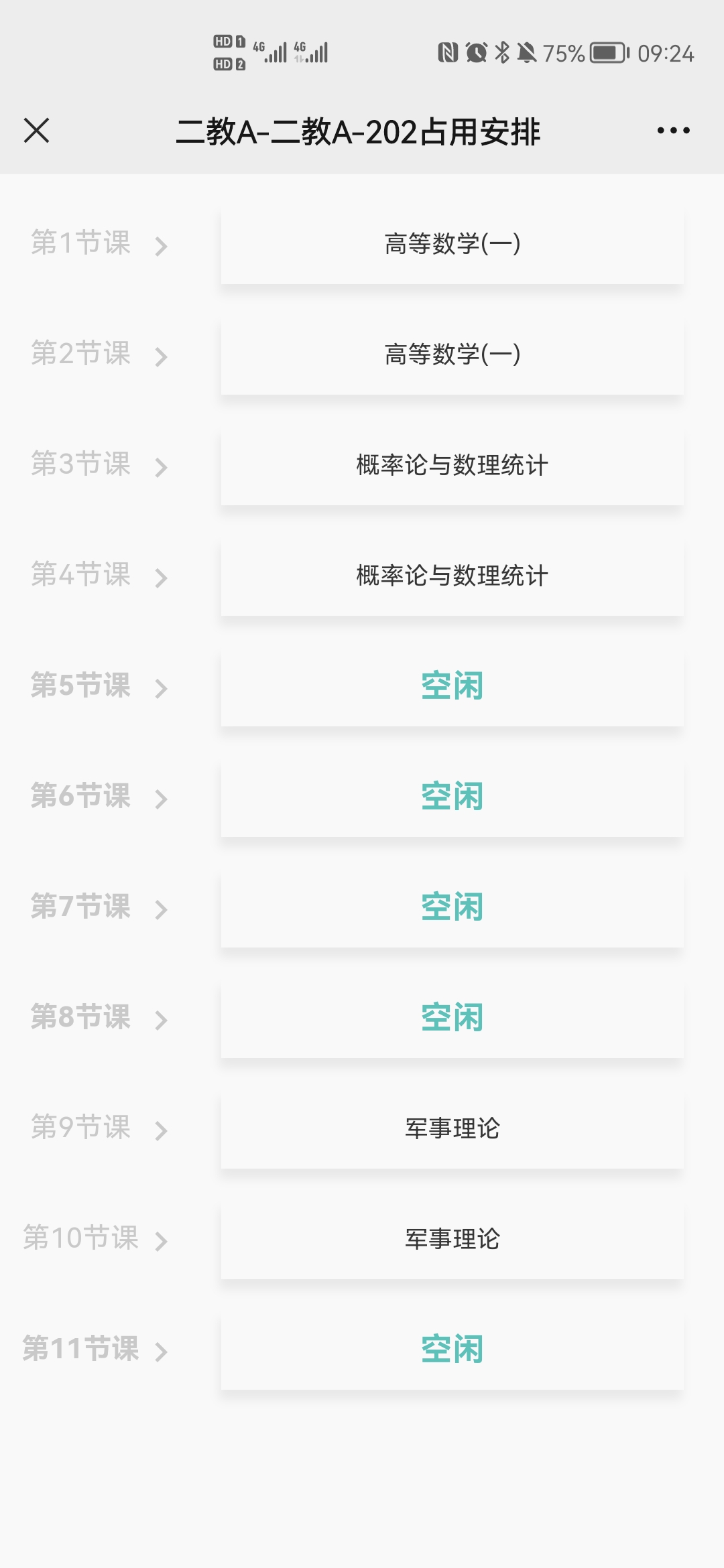Close the 二教A-202 occupancy page
The image size is (724, 1568).
click(x=37, y=131)
